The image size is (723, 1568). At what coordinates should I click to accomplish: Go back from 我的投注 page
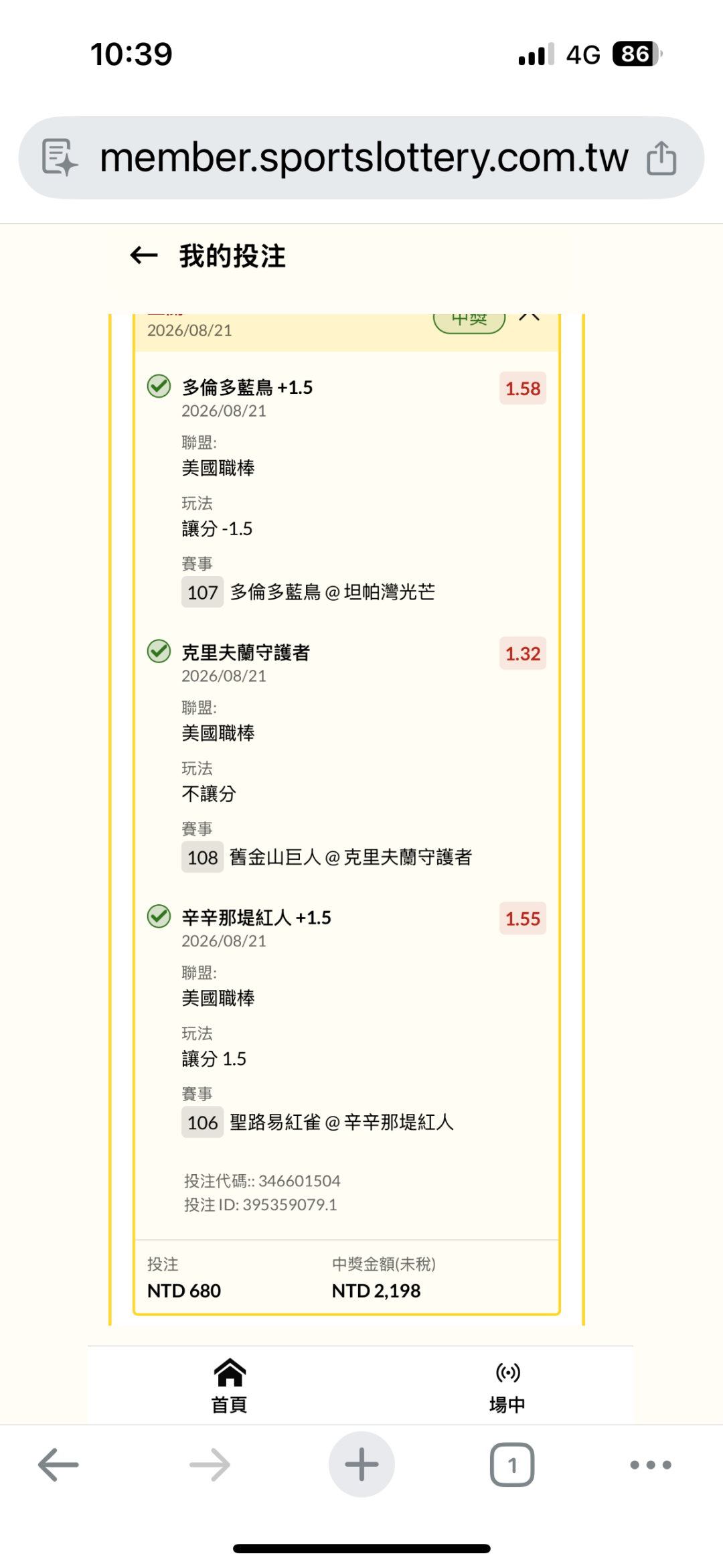[144, 255]
